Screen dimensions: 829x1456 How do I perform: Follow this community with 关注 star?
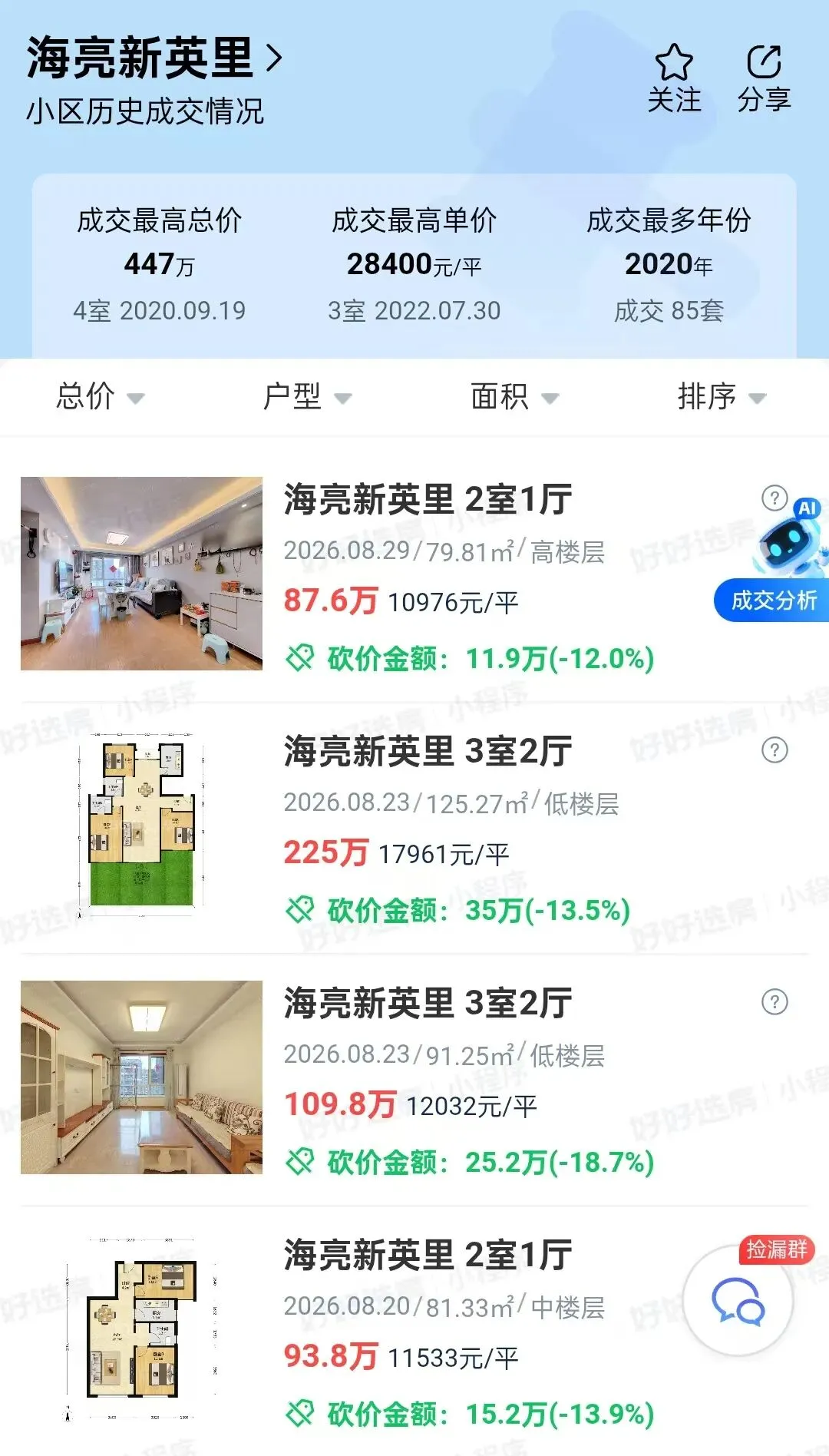point(674,79)
